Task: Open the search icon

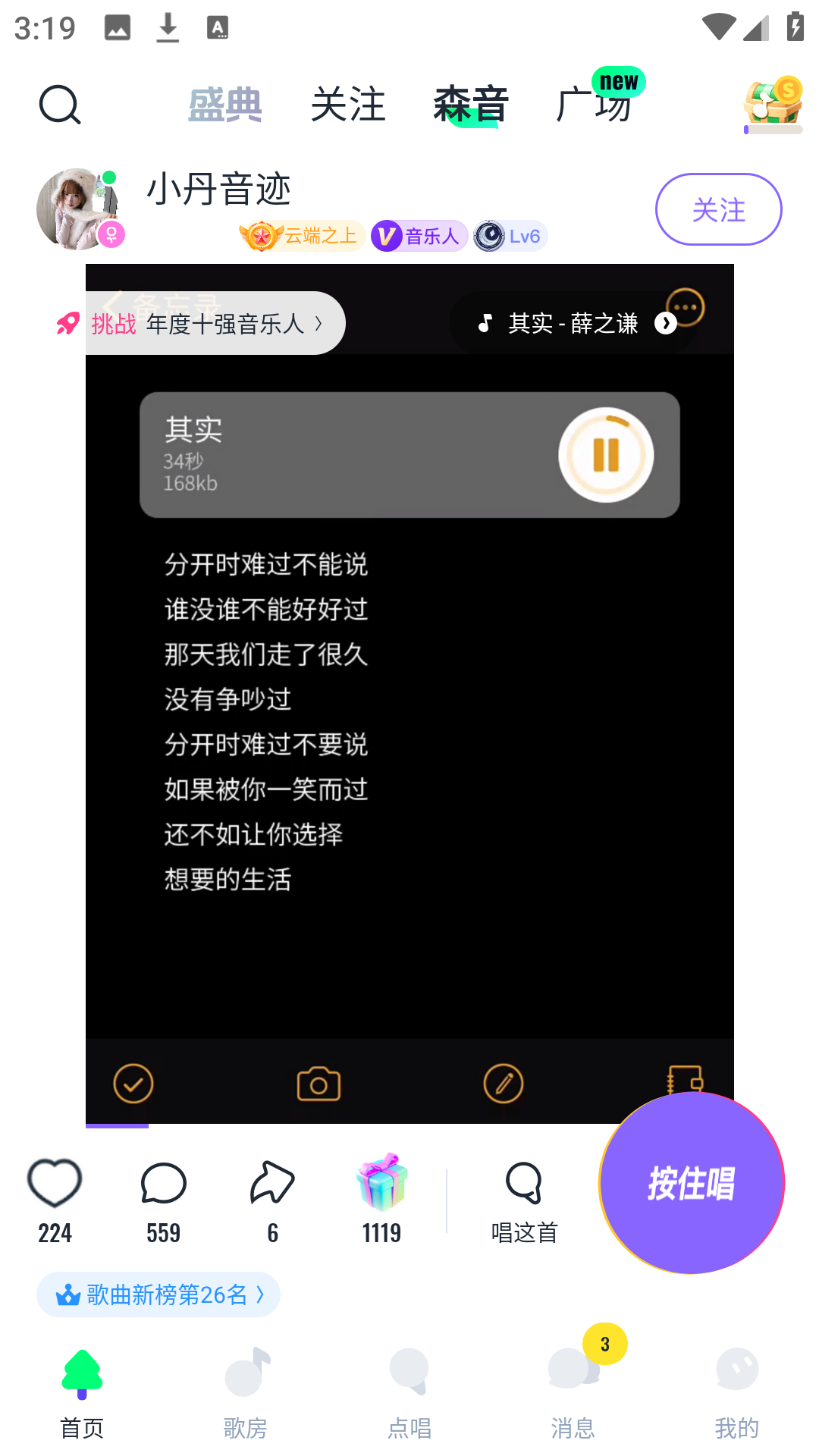Action: 60,104
